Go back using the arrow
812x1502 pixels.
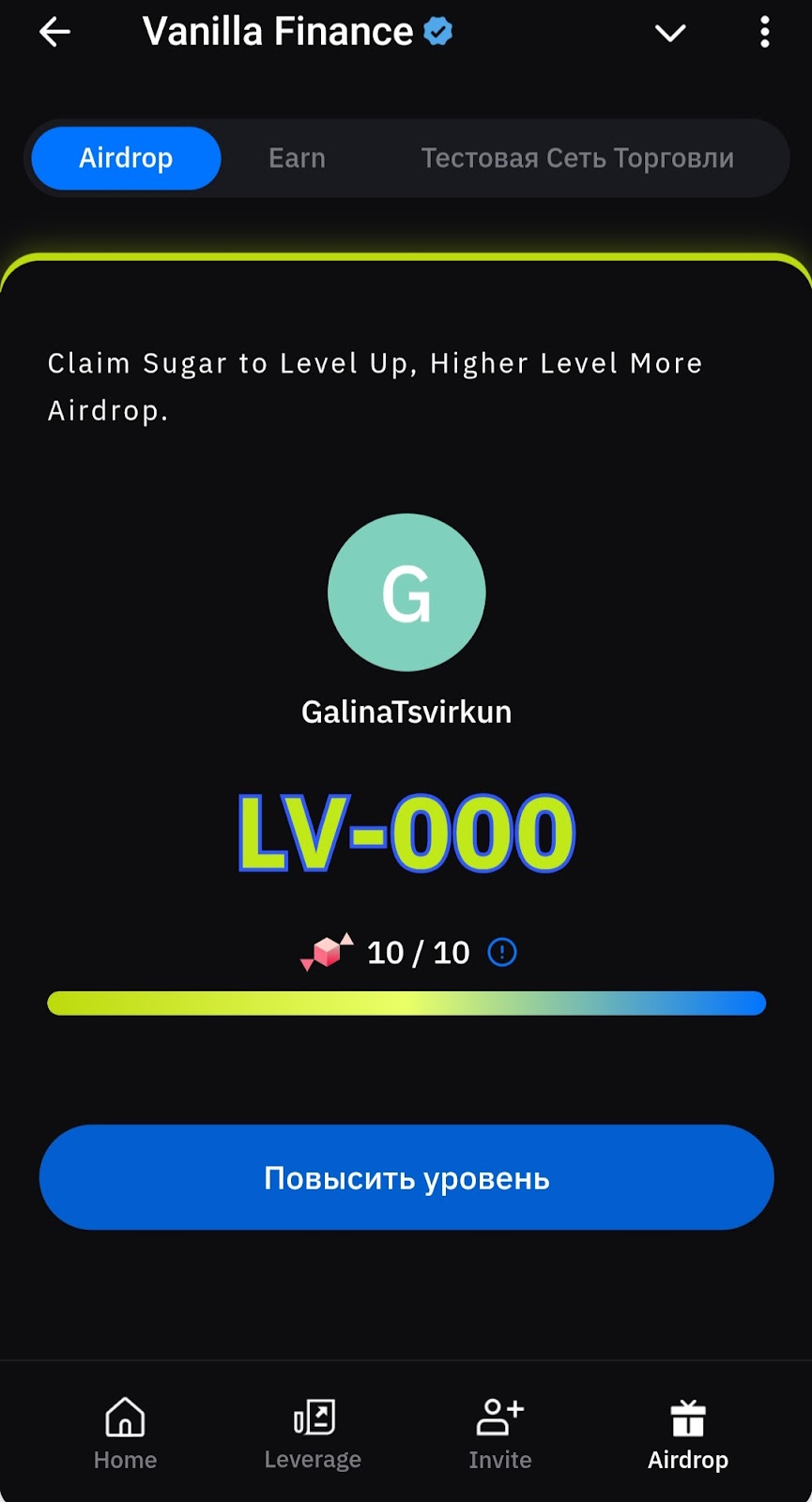[54, 33]
